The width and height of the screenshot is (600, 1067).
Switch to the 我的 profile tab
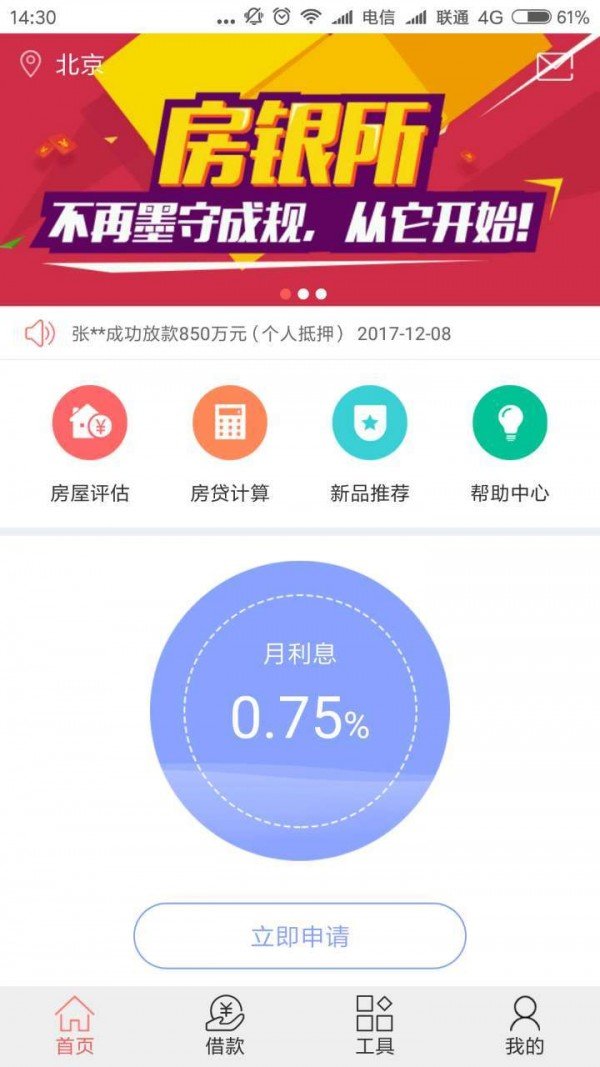[x=525, y=1026]
